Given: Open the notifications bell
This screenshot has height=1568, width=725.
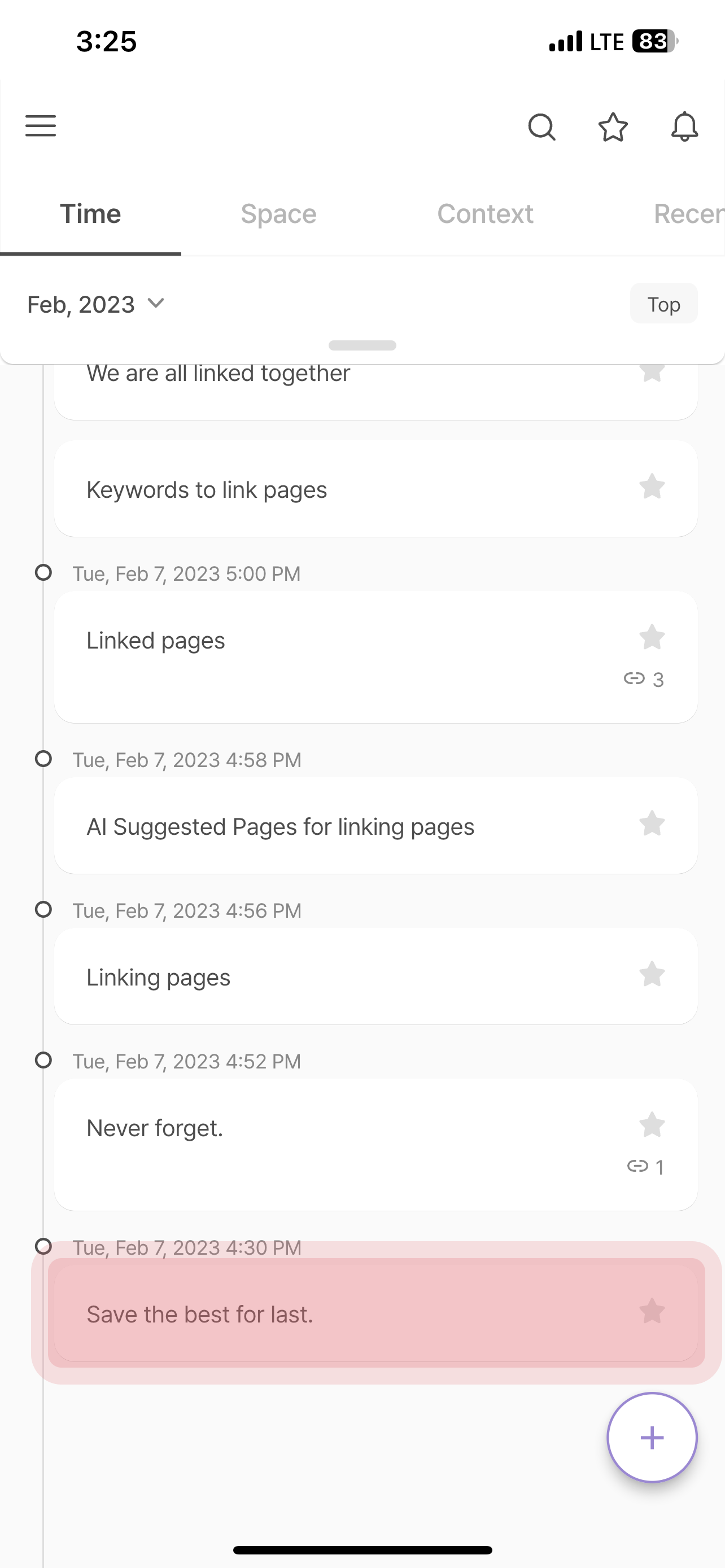Looking at the screenshot, I should point(684,126).
